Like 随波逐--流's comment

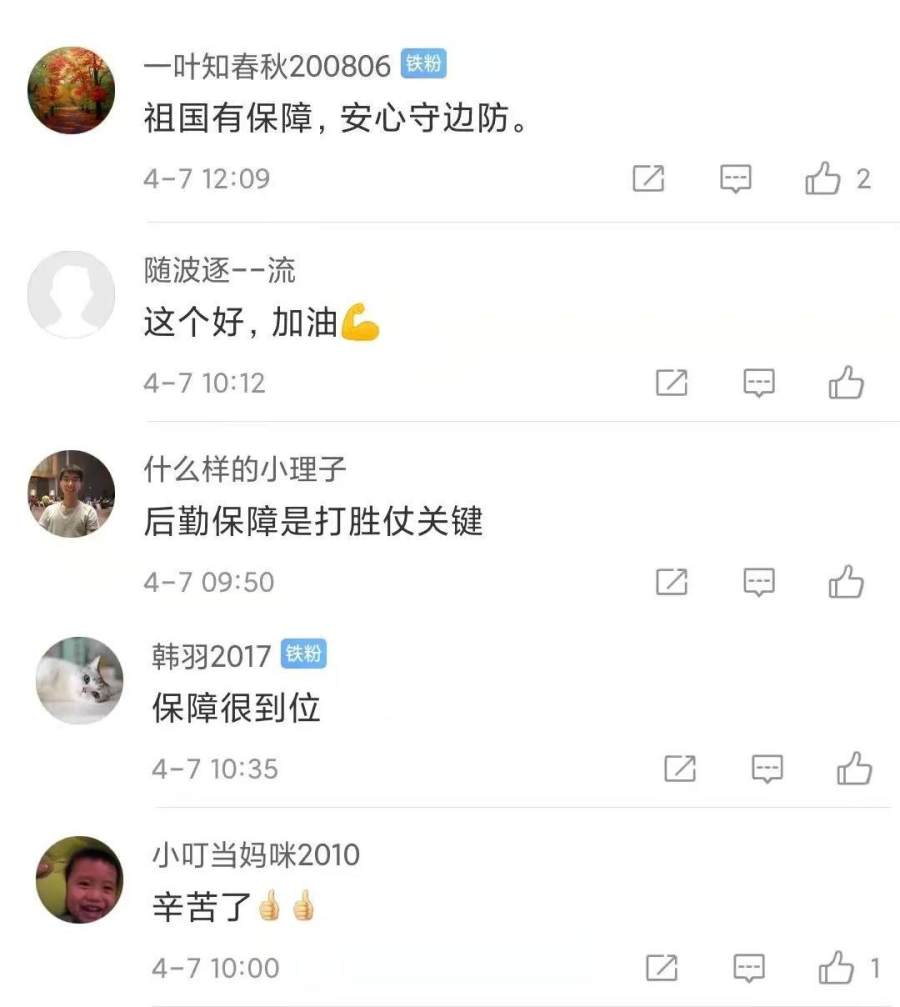point(846,382)
